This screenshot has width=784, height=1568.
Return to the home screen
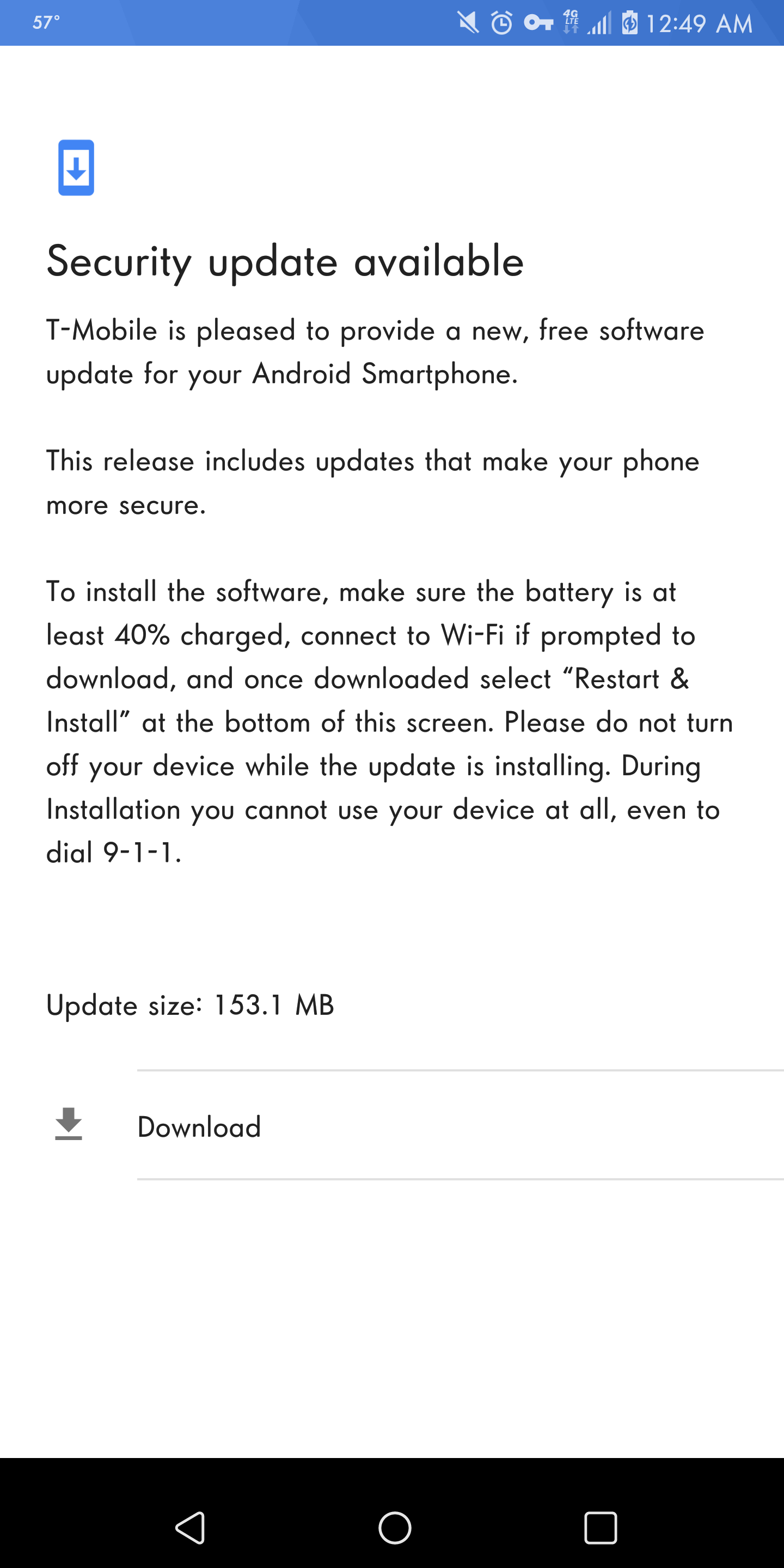coord(394,1528)
